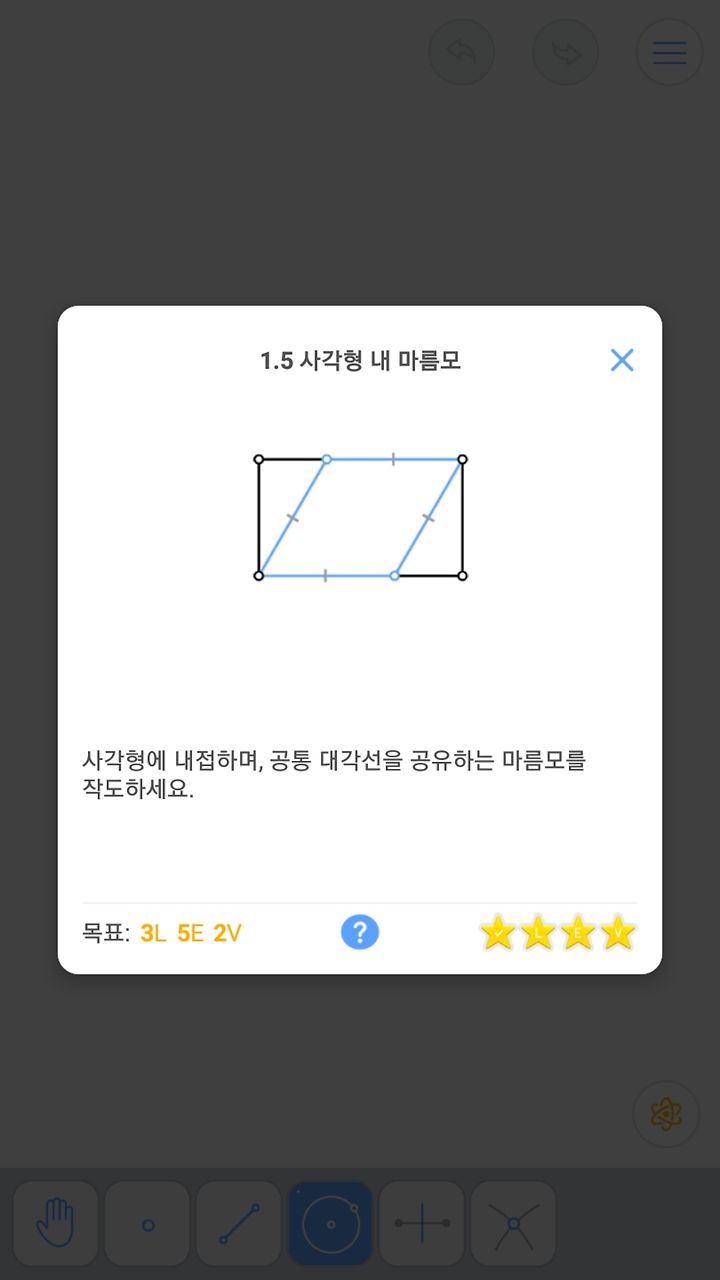
Task: Select the line segment tool
Action: [239, 1223]
